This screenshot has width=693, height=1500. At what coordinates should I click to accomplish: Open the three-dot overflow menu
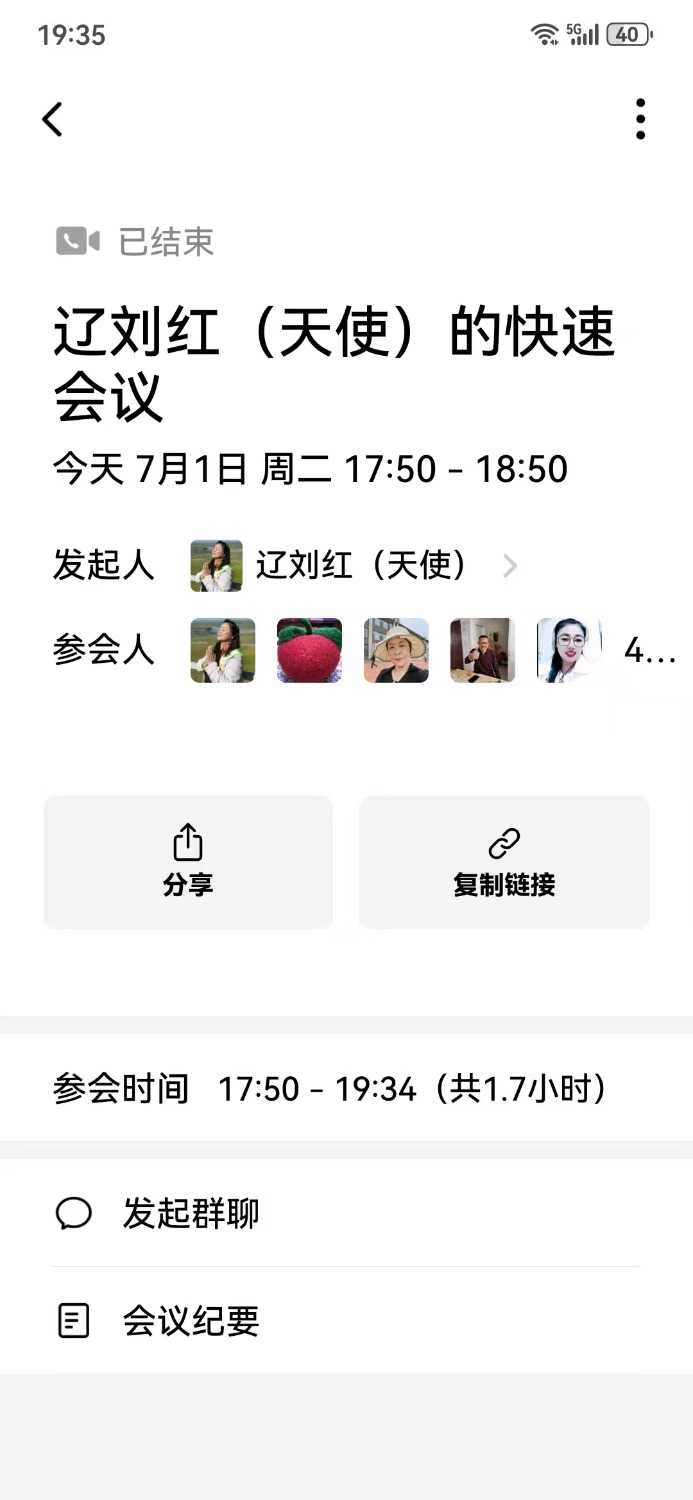(640, 120)
